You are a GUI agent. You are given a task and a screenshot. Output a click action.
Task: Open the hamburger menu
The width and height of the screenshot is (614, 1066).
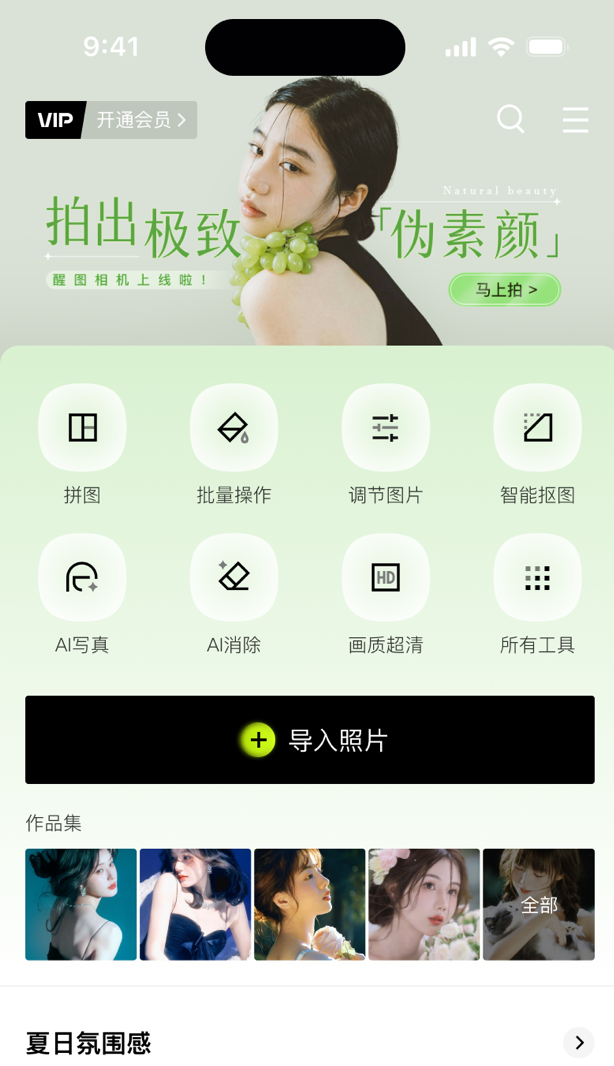tap(575, 120)
